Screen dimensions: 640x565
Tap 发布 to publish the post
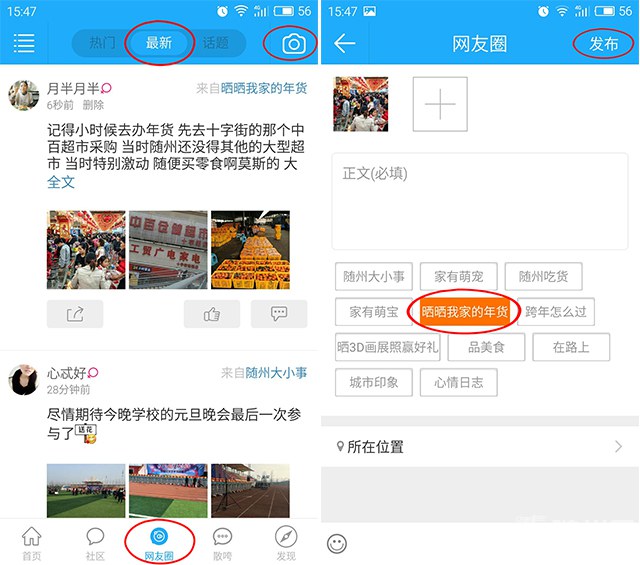[603, 44]
